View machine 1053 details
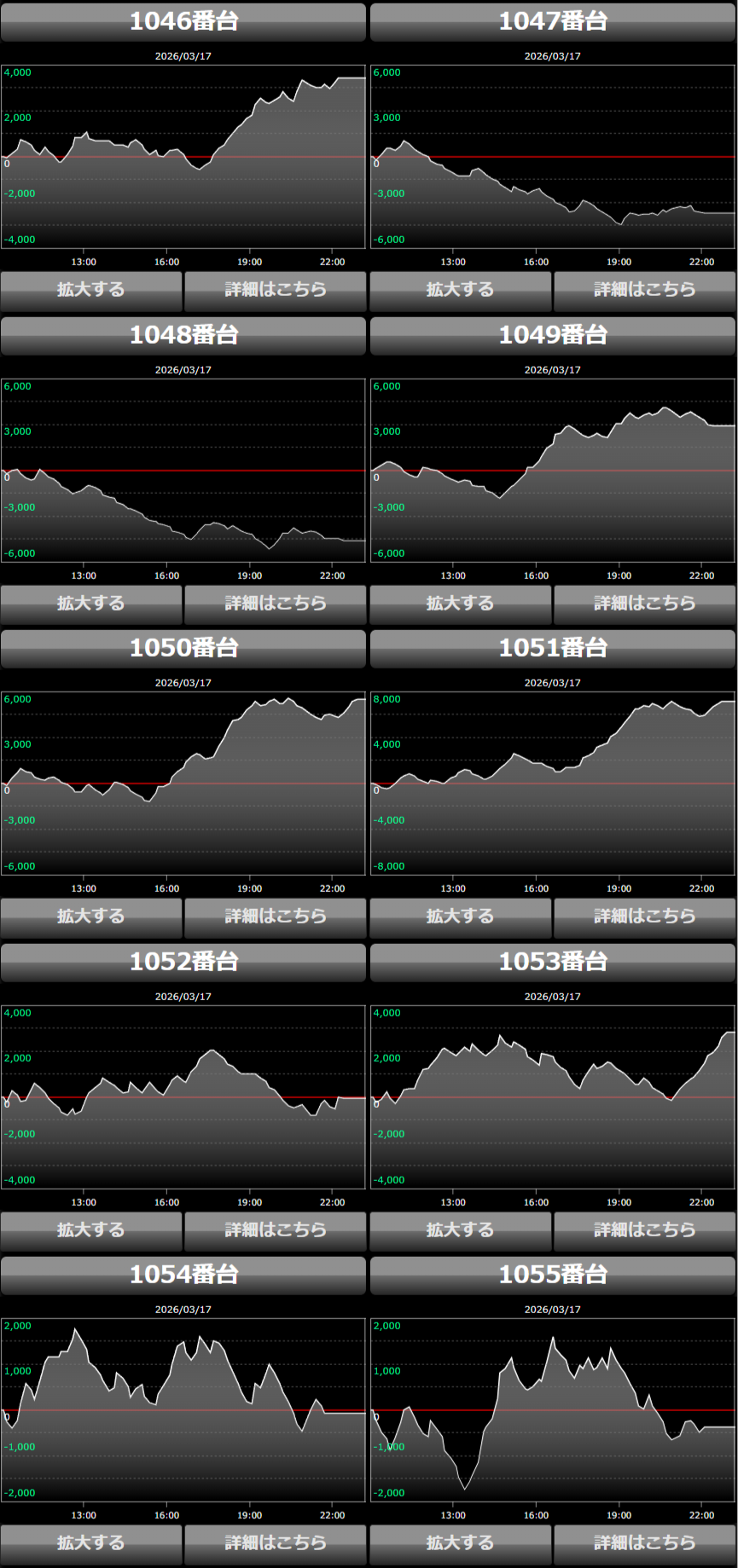This screenshot has width=738, height=1568. (x=644, y=1230)
